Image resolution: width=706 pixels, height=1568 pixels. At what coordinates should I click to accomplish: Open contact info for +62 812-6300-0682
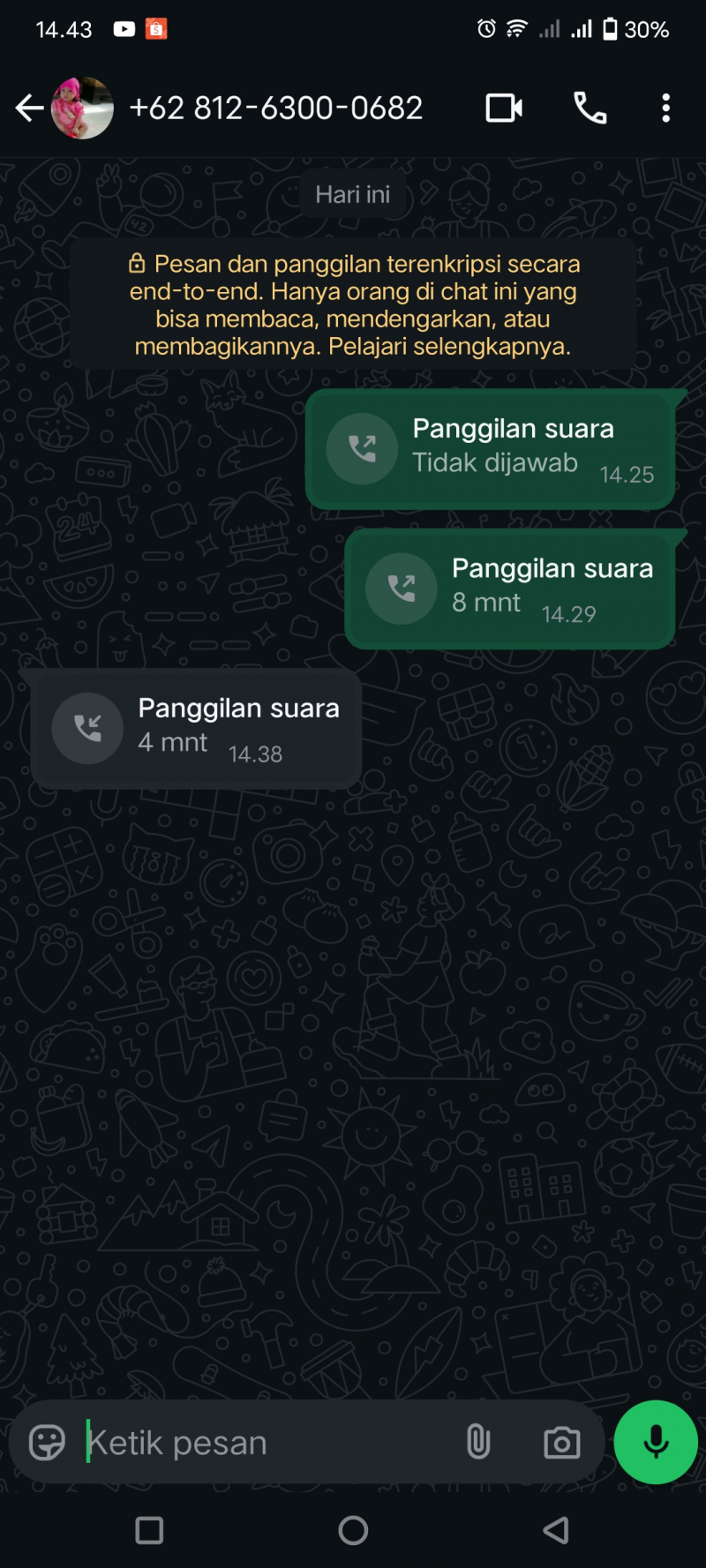[x=276, y=109]
